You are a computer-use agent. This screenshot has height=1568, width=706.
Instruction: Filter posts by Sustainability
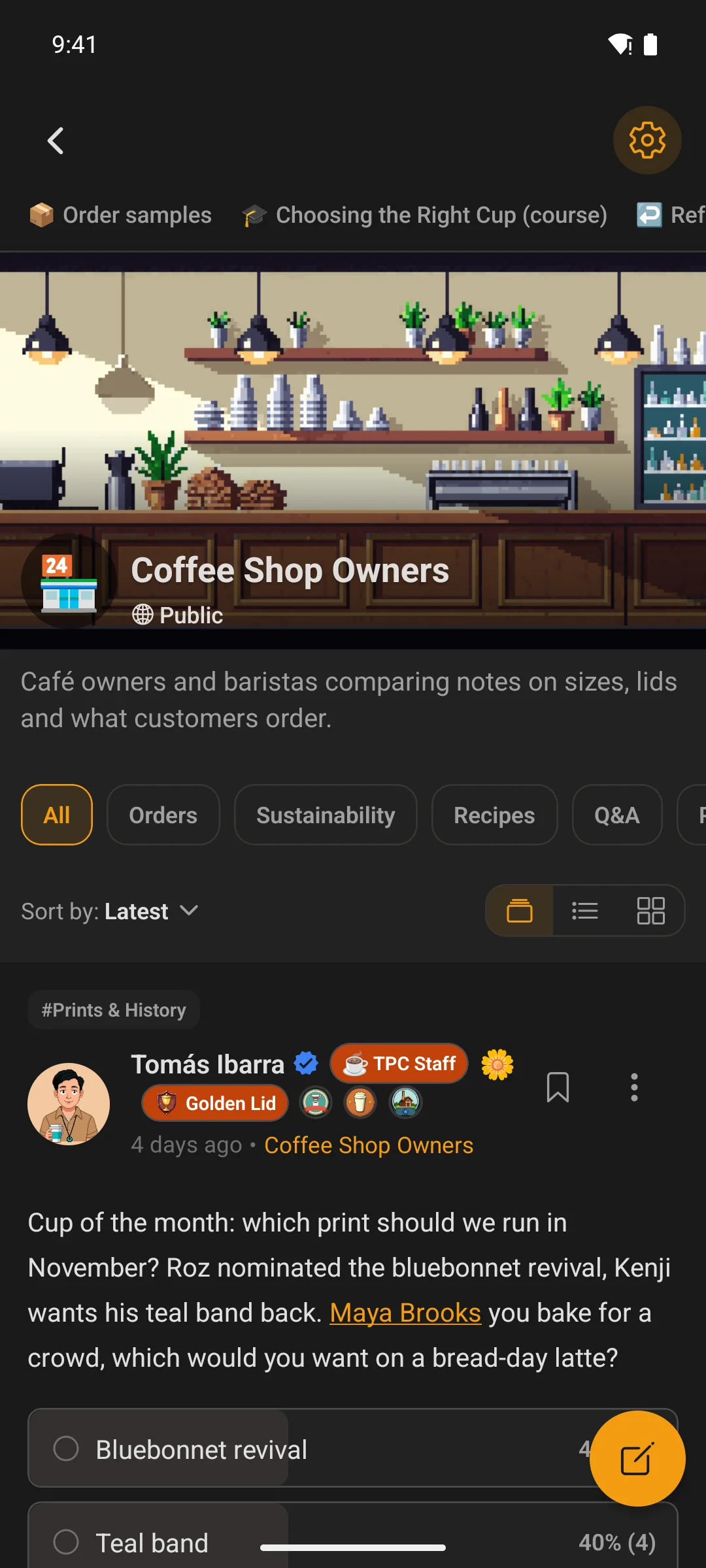click(326, 815)
